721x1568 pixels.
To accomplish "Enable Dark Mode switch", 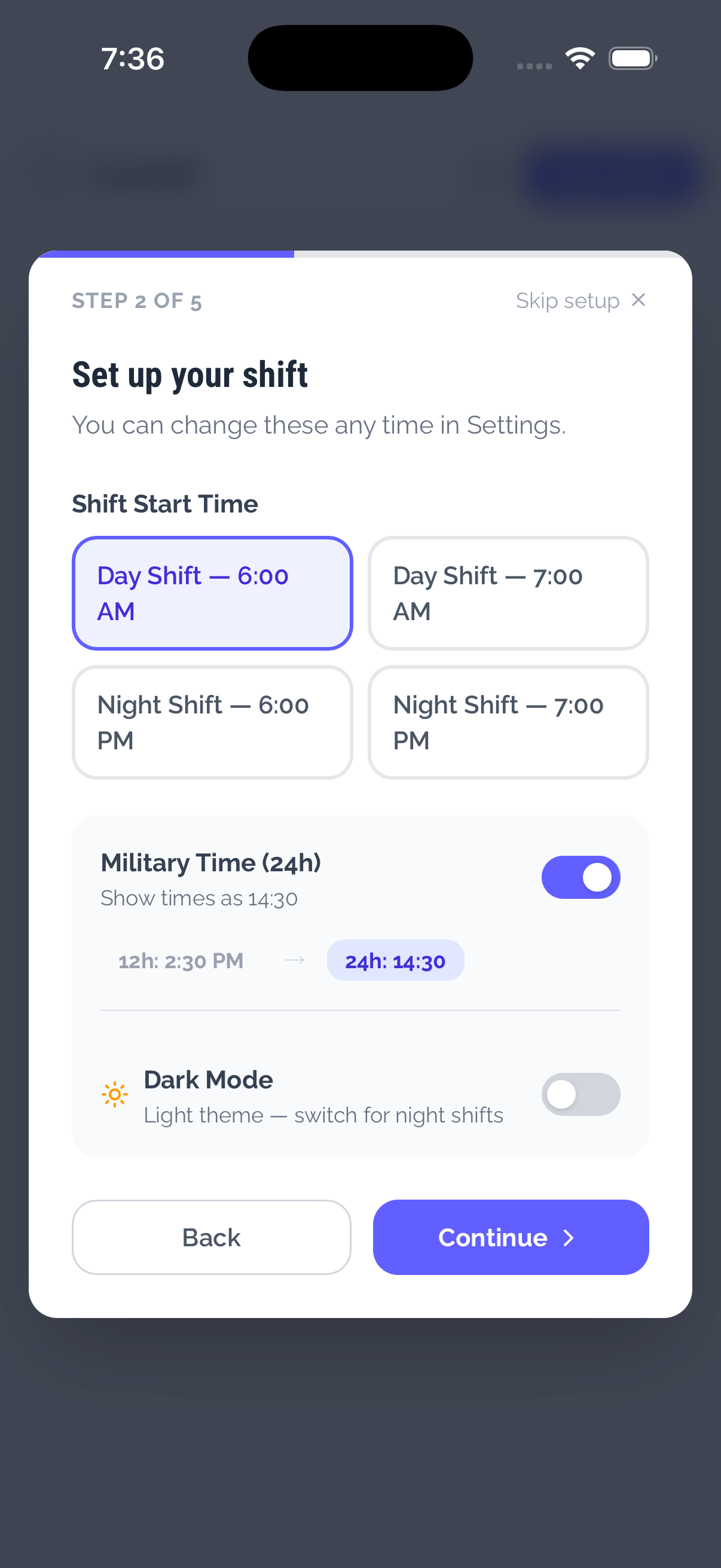I will [x=581, y=1094].
